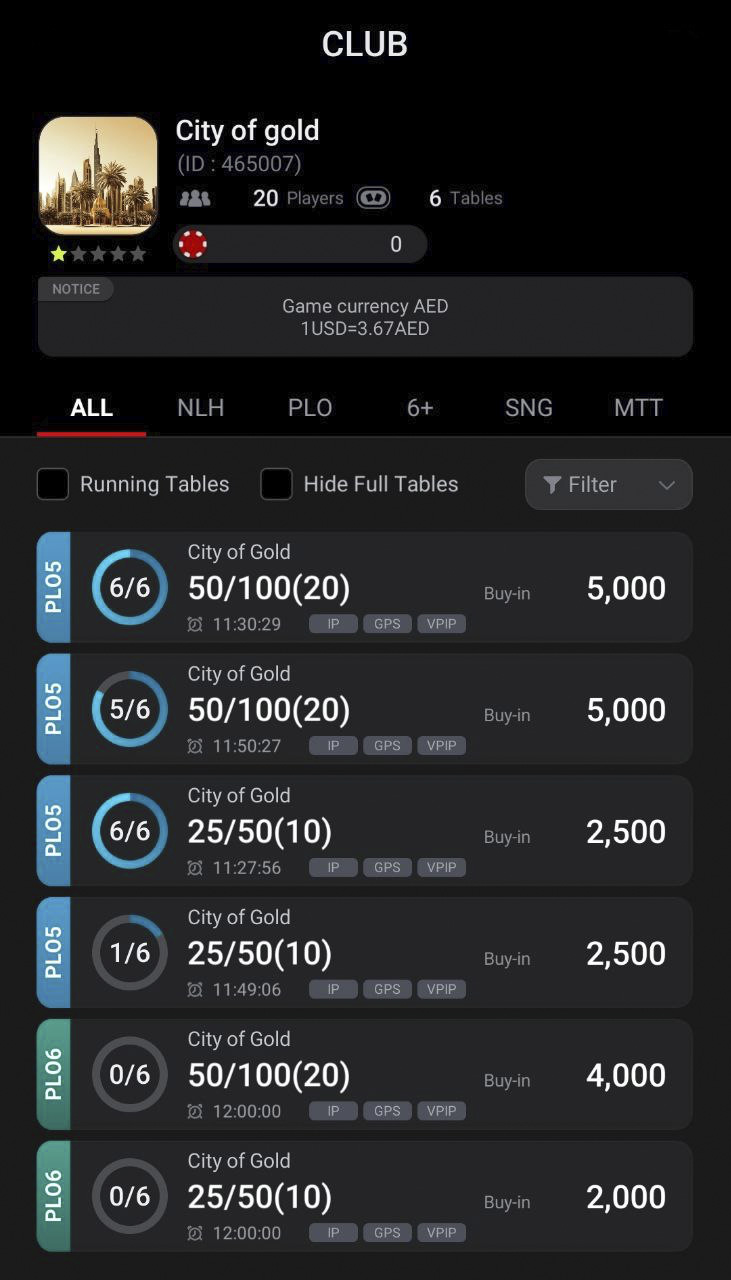This screenshot has width=731, height=1280.
Task: Show the SNG tab
Action: [x=529, y=408]
